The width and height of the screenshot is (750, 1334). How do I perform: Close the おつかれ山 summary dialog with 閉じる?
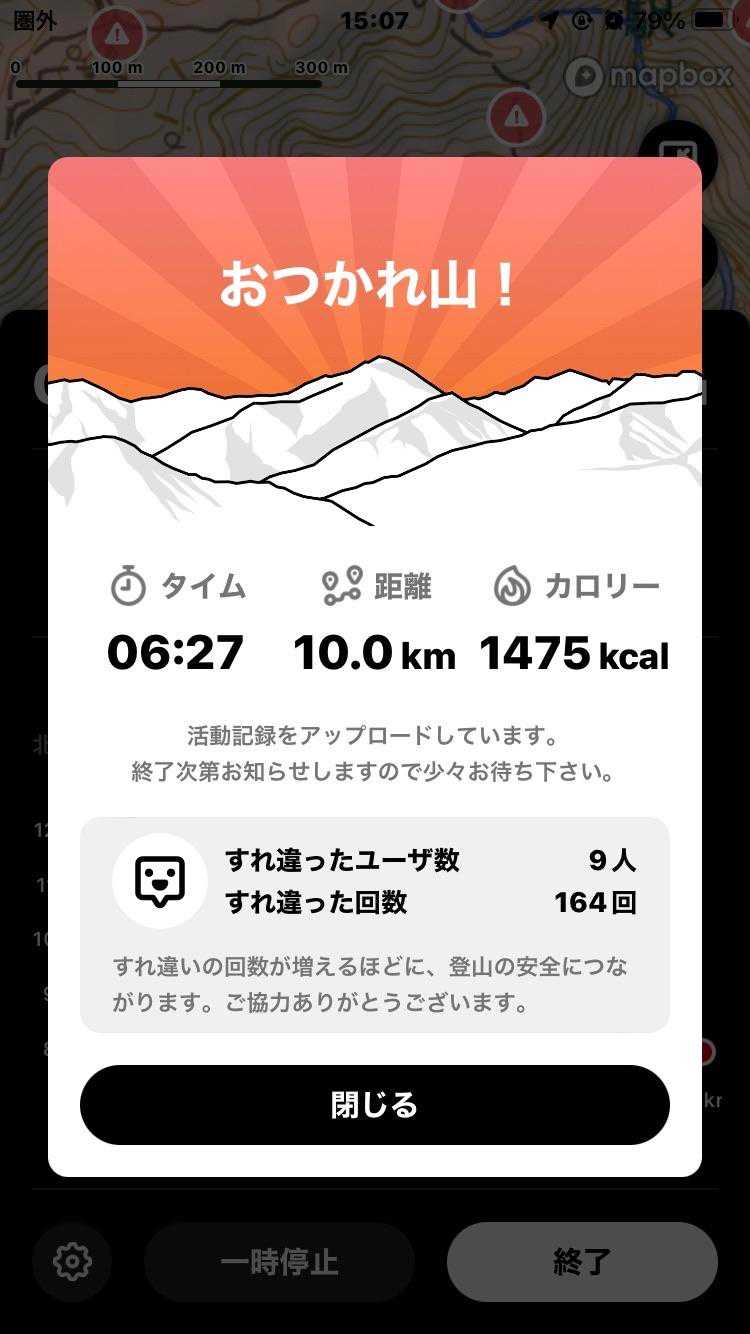374,1105
